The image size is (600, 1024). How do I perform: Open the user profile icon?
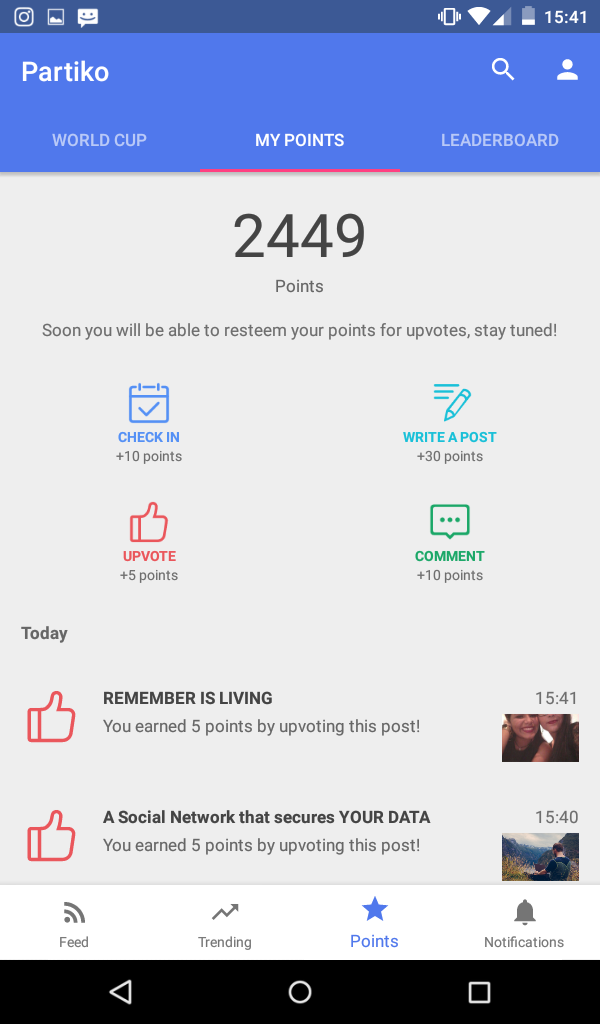567,70
